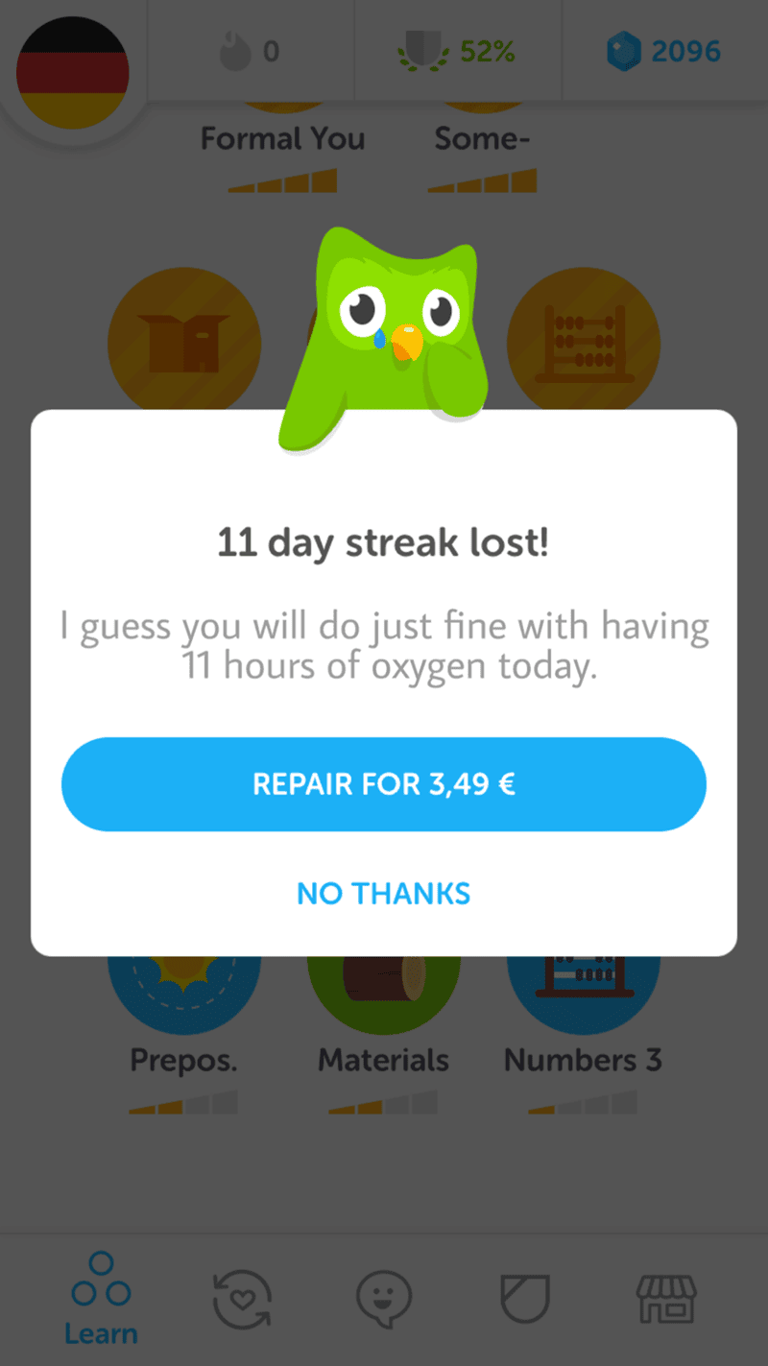Open the Clubs shield icon
768x1366 pixels.
525,1295
